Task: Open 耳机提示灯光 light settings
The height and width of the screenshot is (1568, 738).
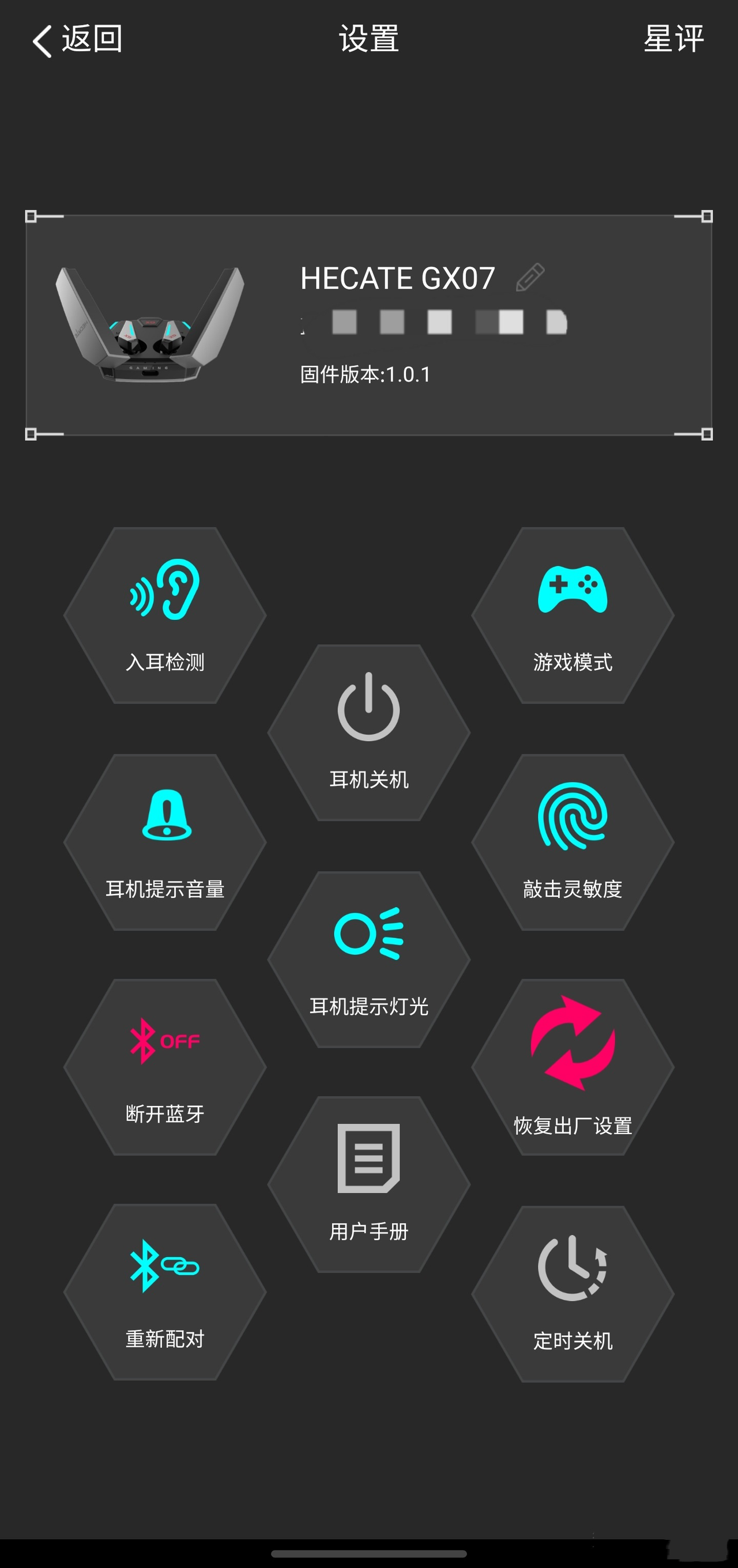Action: [368, 959]
